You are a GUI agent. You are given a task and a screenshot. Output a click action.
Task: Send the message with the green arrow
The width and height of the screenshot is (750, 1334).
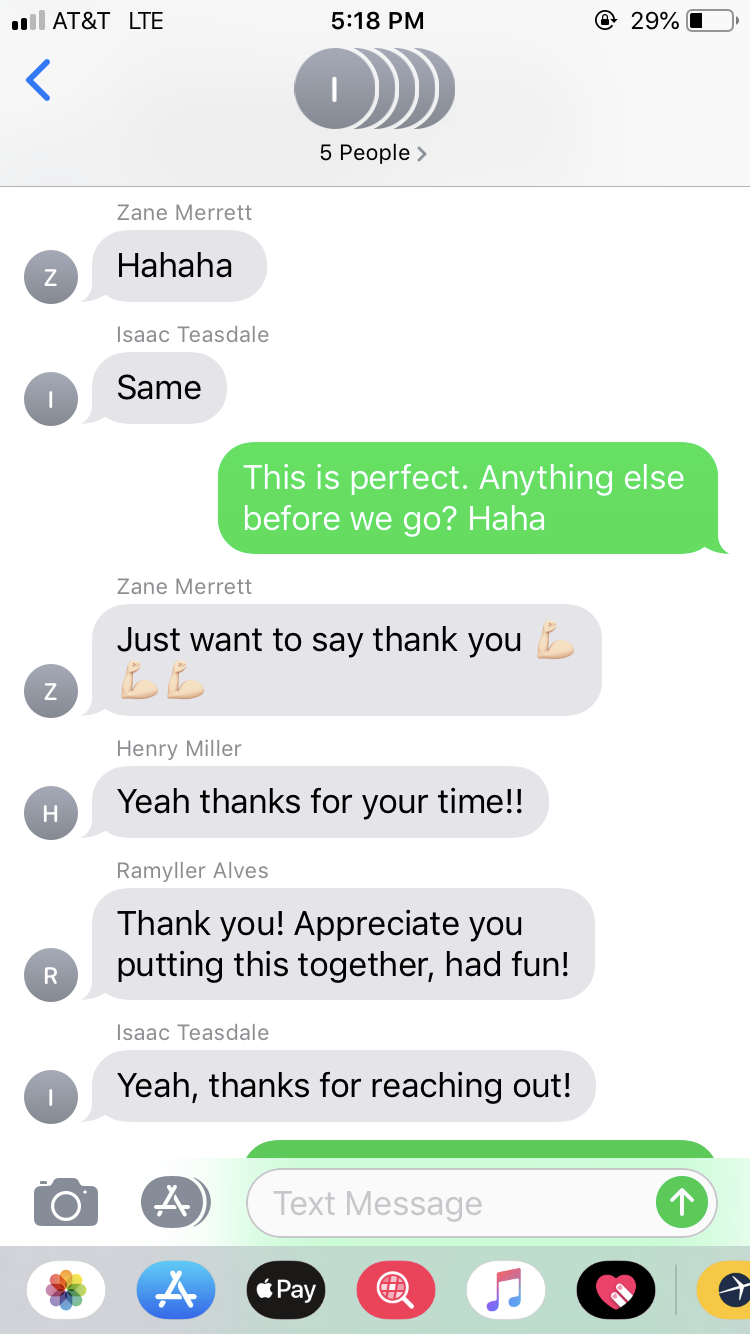coord(681,1202)
